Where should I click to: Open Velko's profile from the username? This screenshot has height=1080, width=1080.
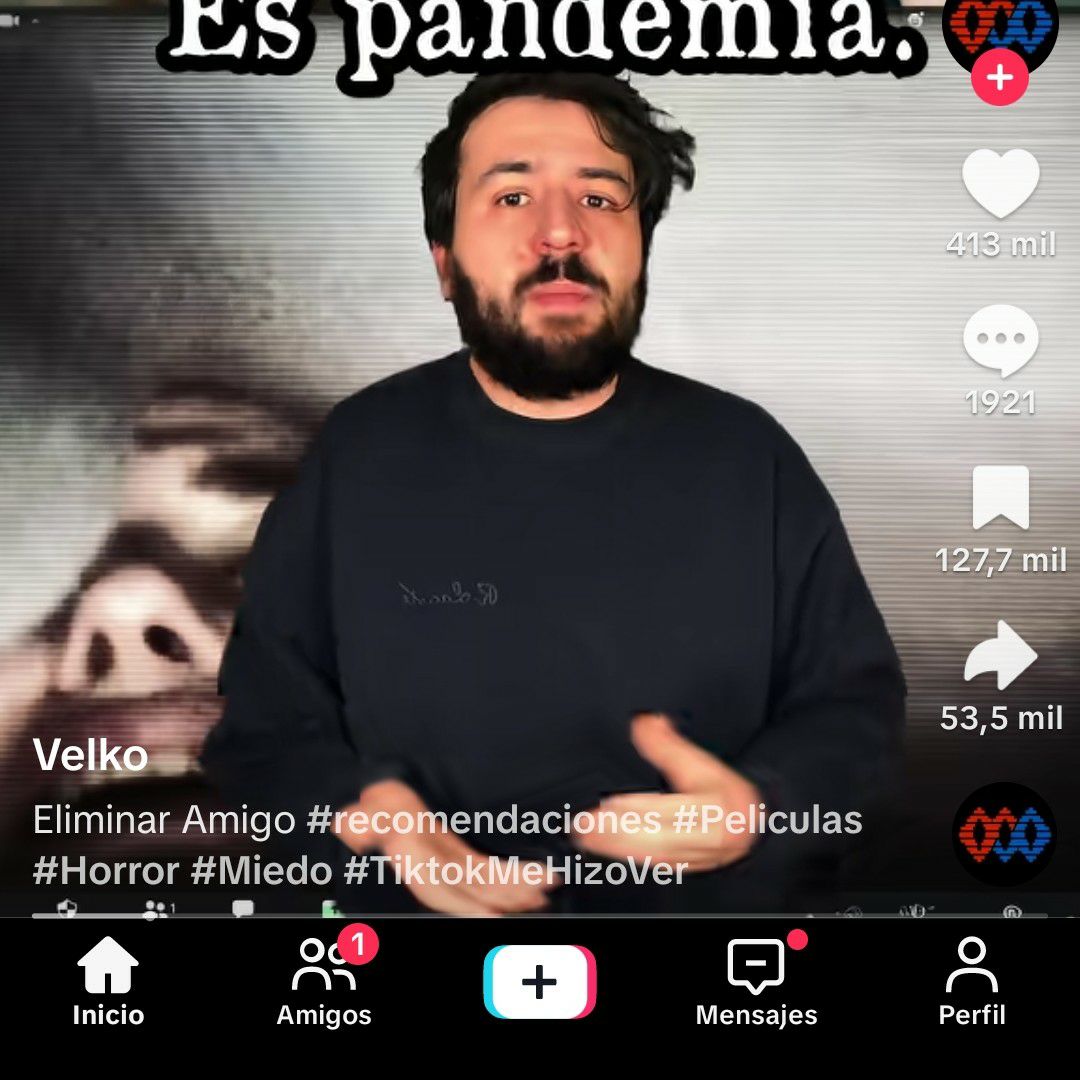(x=90, y=755)
